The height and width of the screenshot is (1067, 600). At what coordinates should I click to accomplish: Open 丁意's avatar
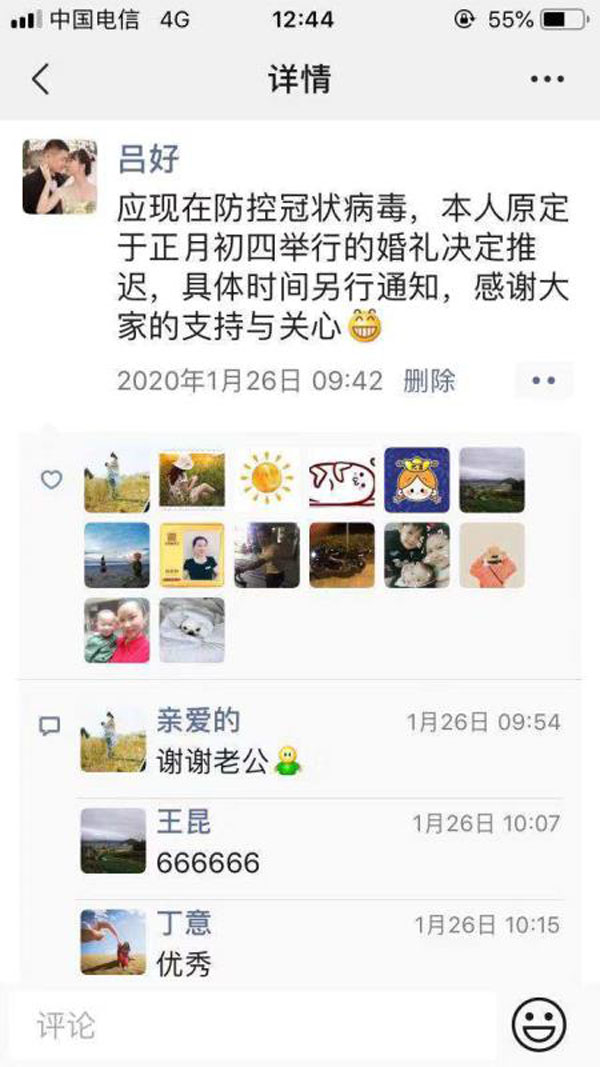click(113, 941)
